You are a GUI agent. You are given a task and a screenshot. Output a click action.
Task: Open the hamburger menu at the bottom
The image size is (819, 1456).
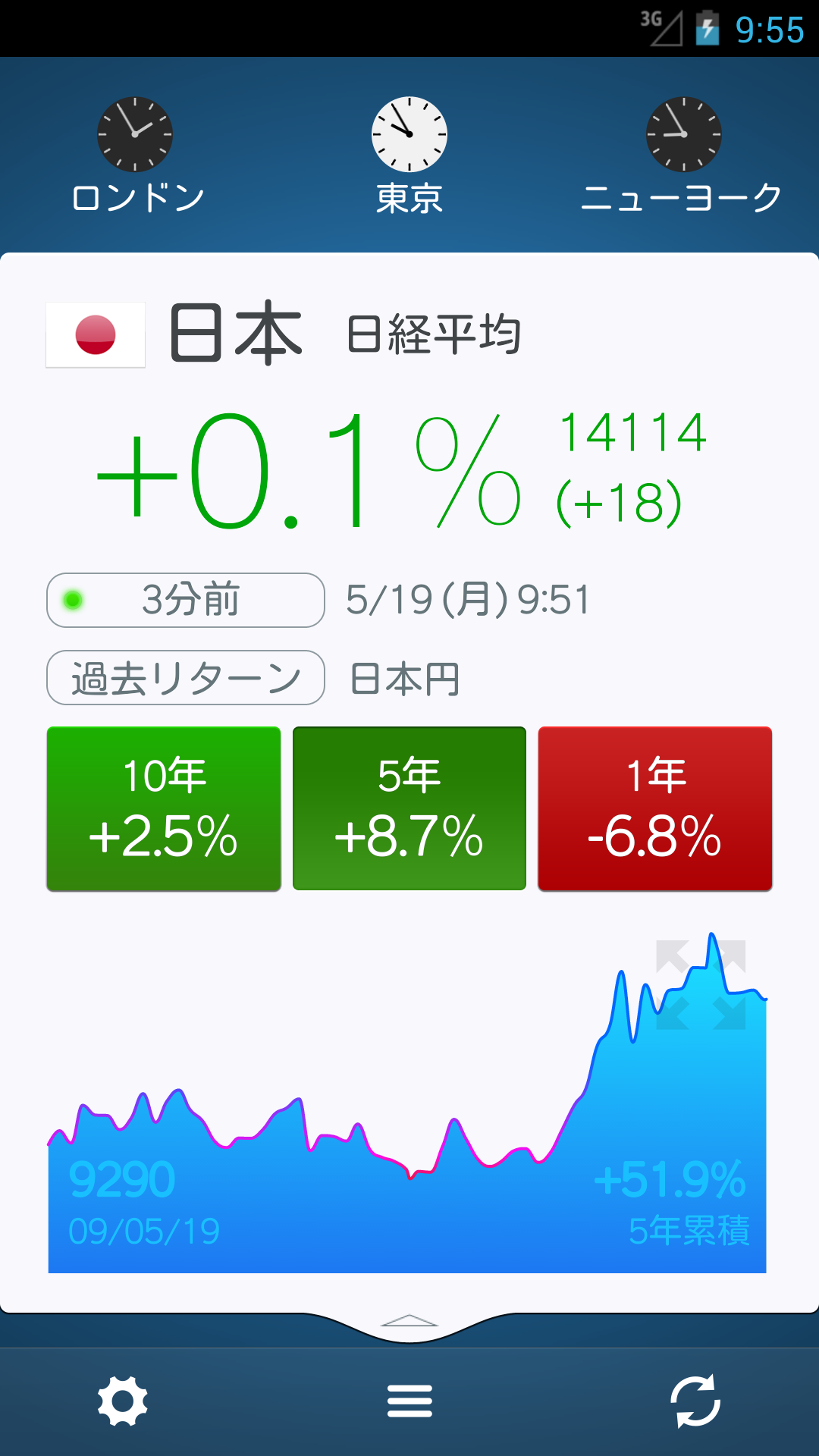tap(409, 1401)
